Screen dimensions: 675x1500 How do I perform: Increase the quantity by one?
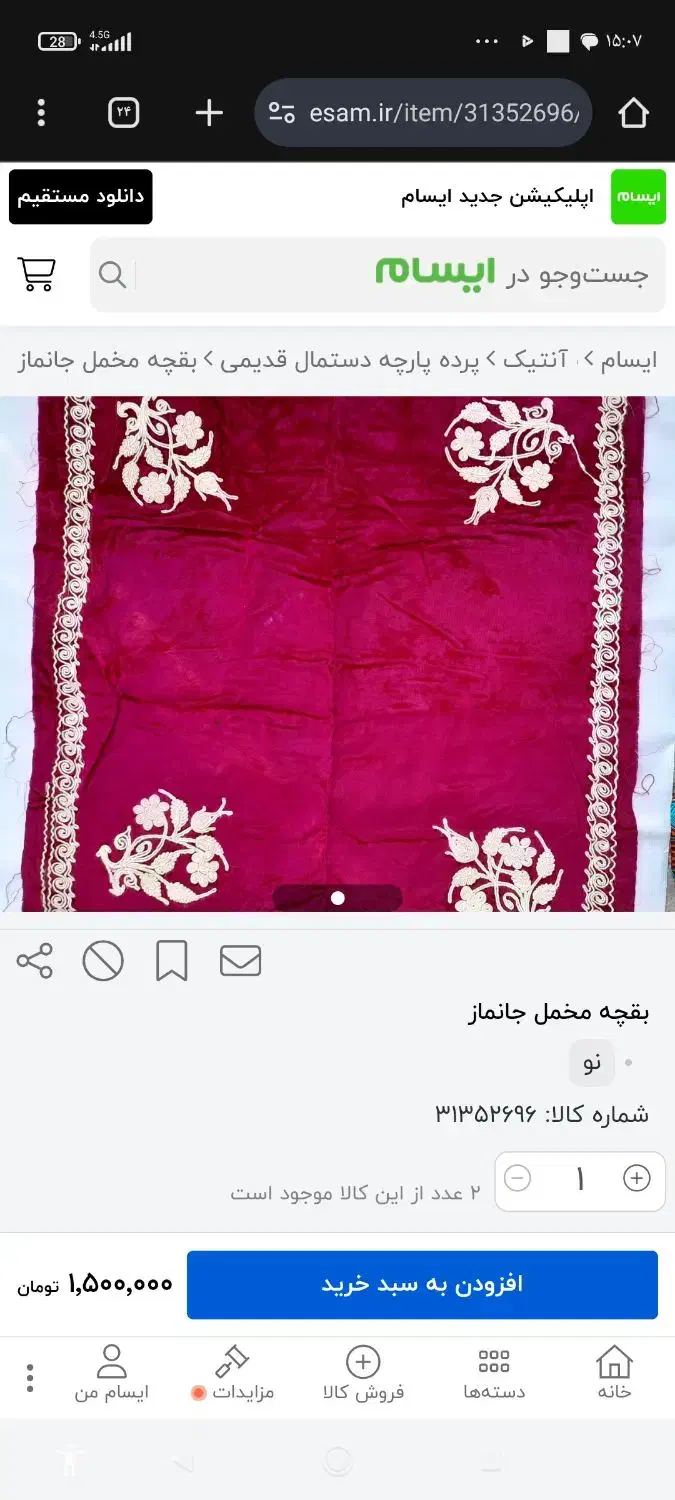[x=637, y=1179]
